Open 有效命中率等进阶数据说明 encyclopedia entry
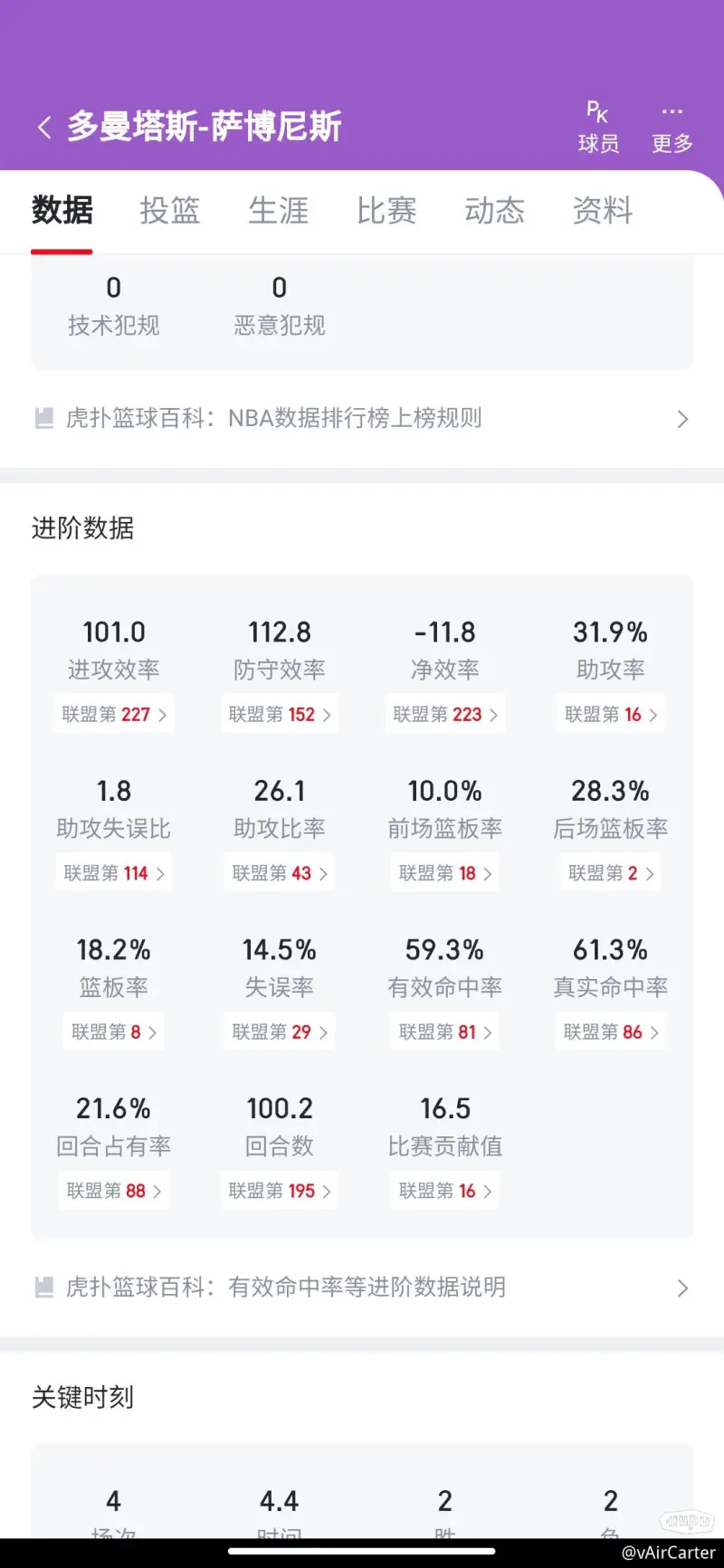Viewport: 724px width, 1568px height. (362, 1288)
